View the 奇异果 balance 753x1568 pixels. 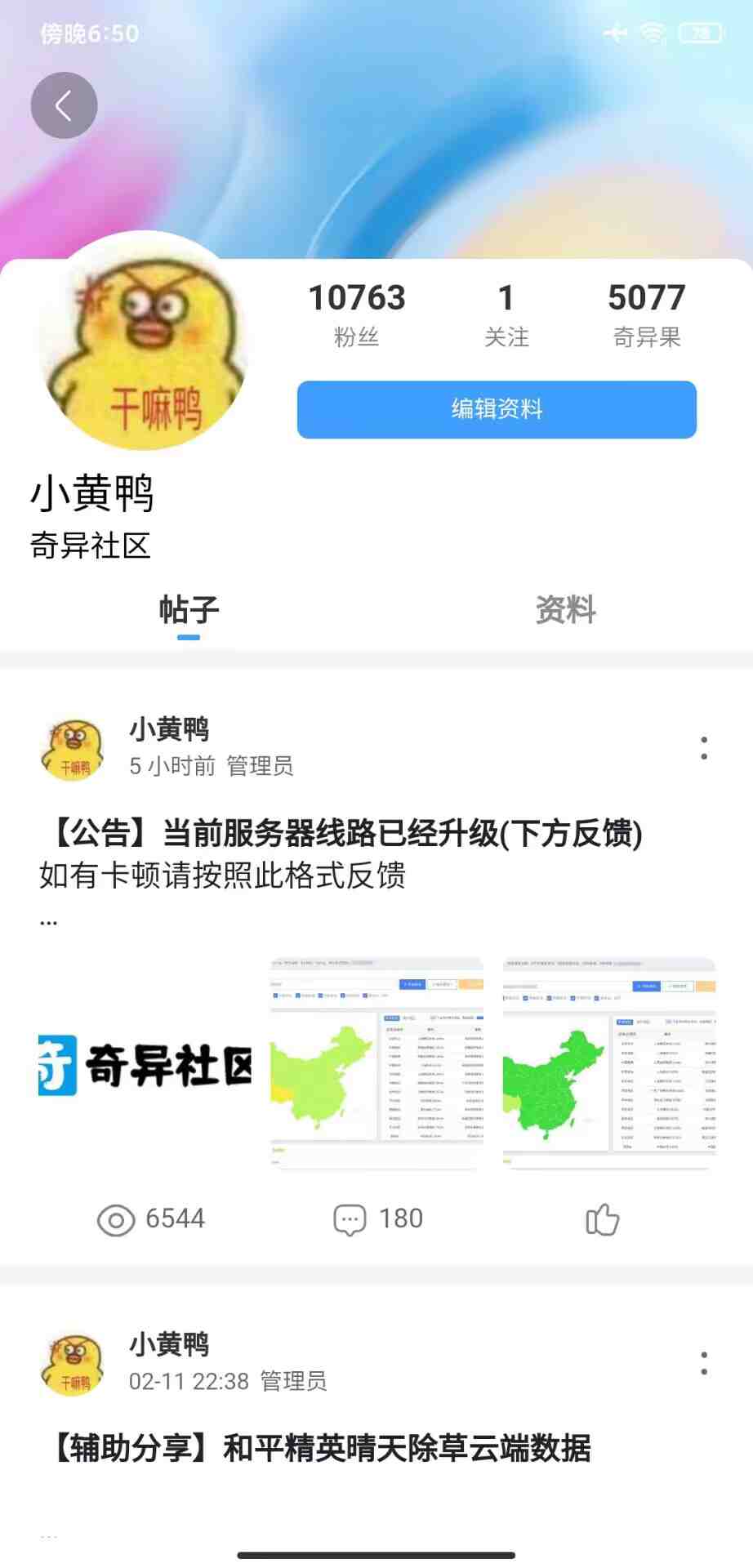[646, 314]
